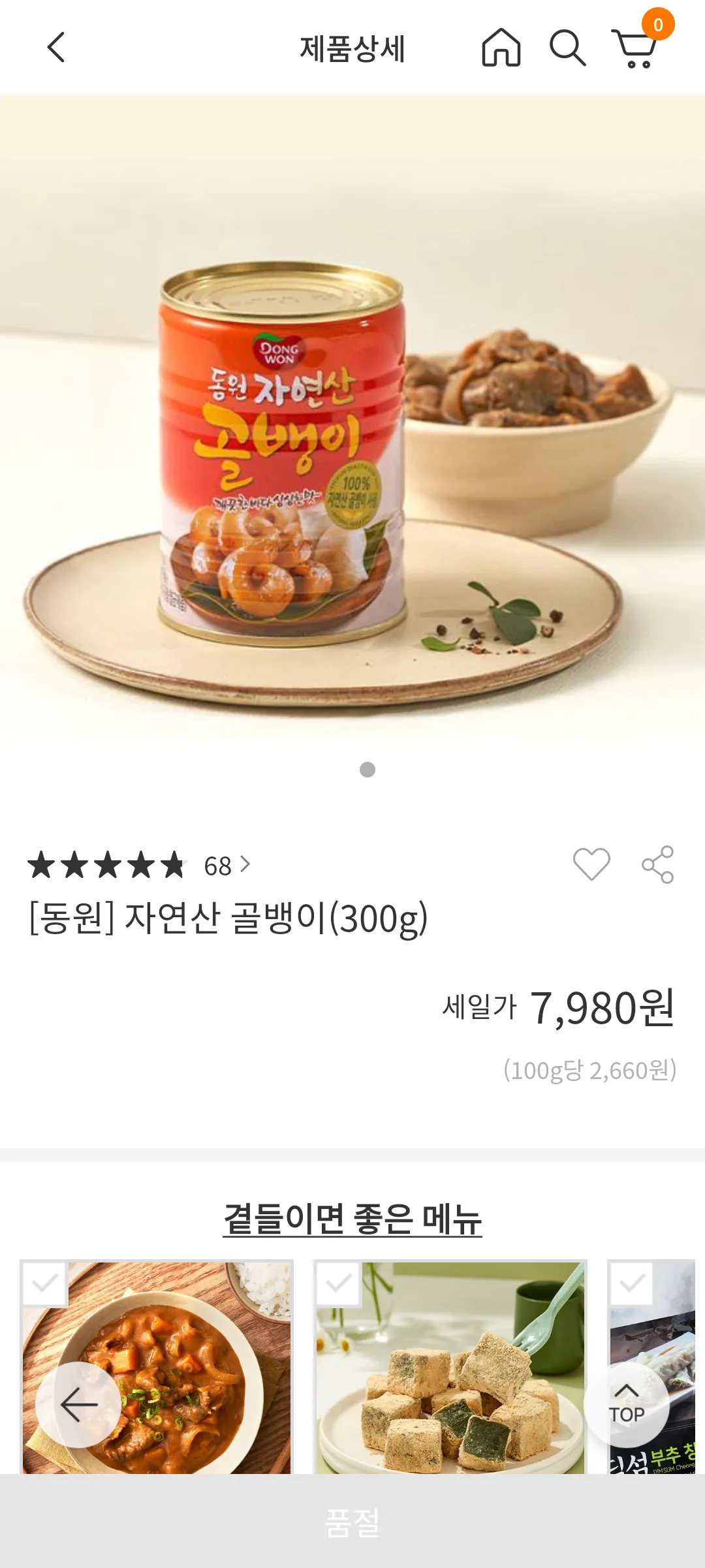This screenshot has width=705, height=1568.
Task: Go back using the header arrow
Action: point(56,48)
